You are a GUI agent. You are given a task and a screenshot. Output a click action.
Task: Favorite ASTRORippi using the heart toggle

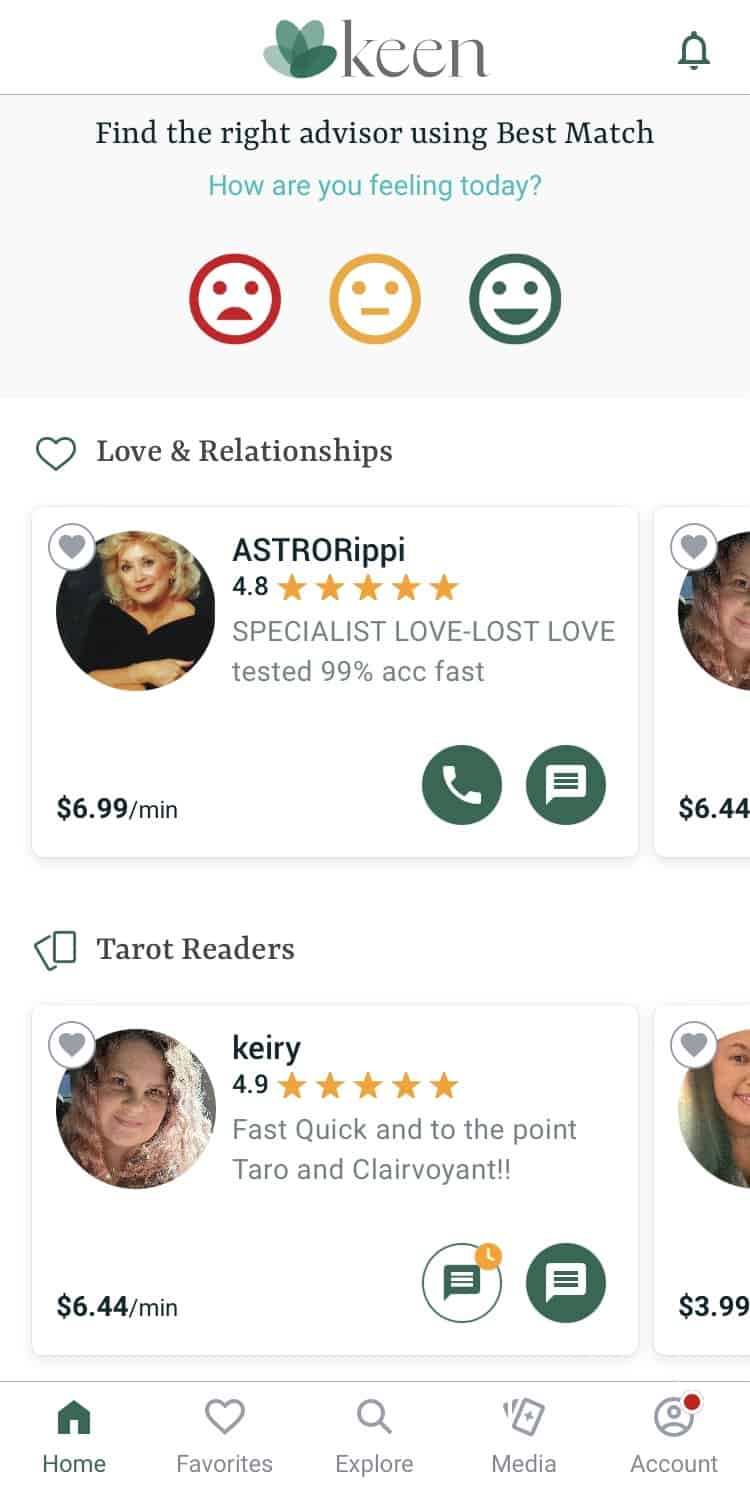tap(71, 547)
